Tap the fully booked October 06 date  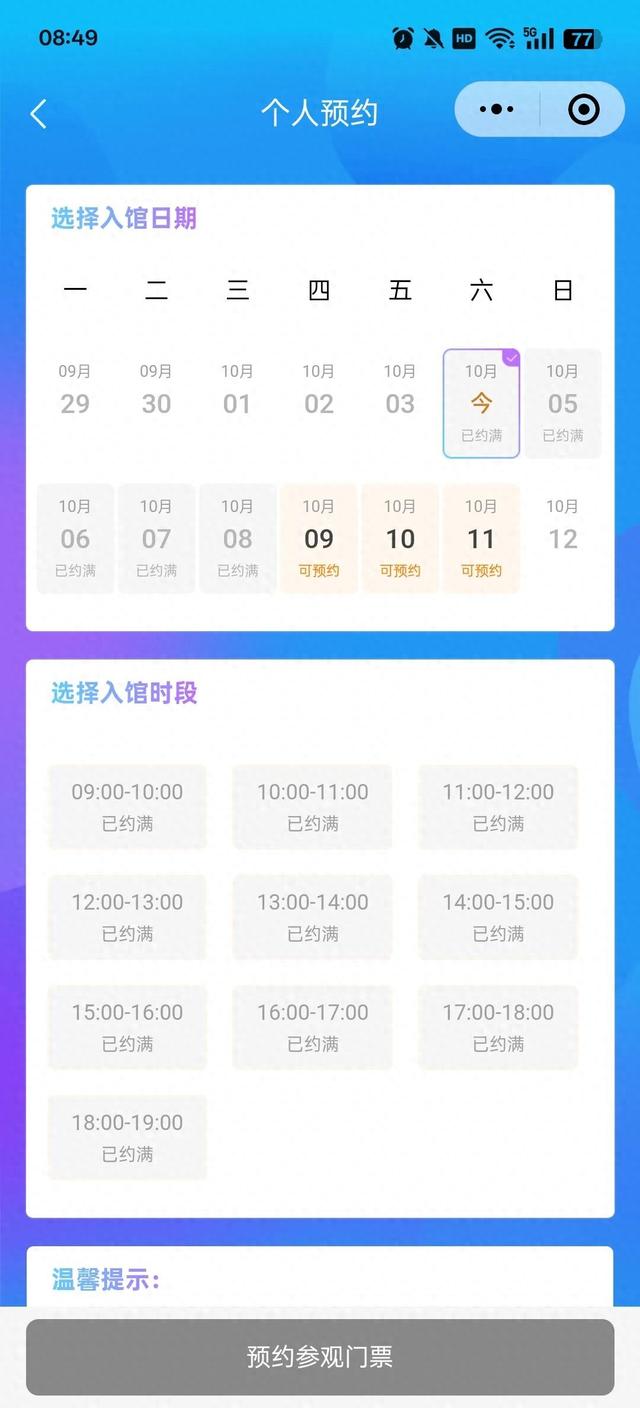75,539
